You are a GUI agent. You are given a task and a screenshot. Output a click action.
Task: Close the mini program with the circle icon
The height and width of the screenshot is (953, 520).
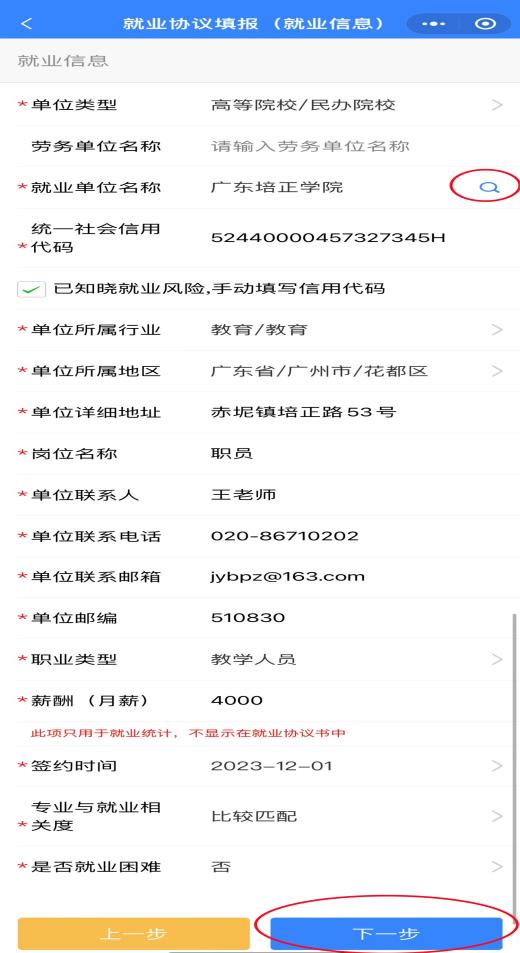485,24
